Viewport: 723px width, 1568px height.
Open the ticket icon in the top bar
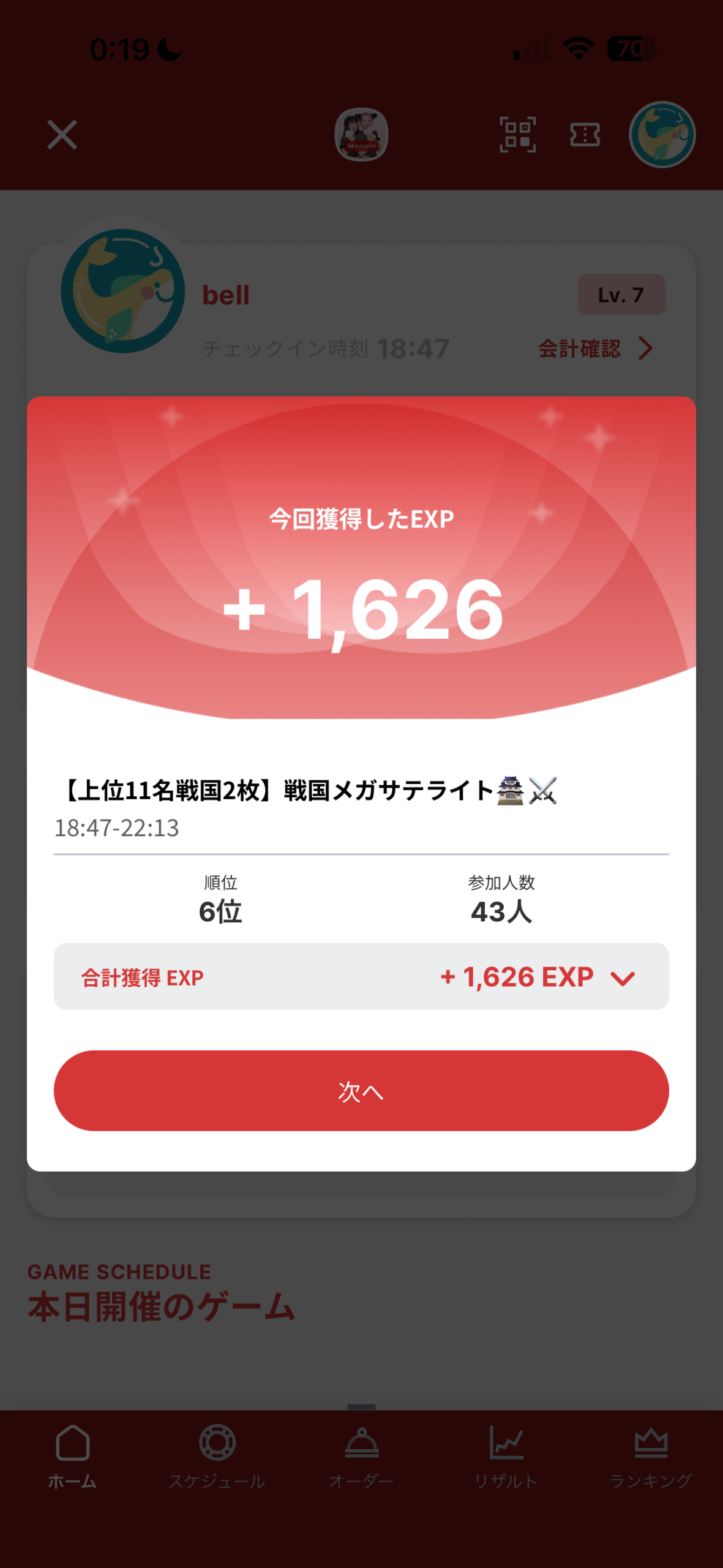pos(585,135)
